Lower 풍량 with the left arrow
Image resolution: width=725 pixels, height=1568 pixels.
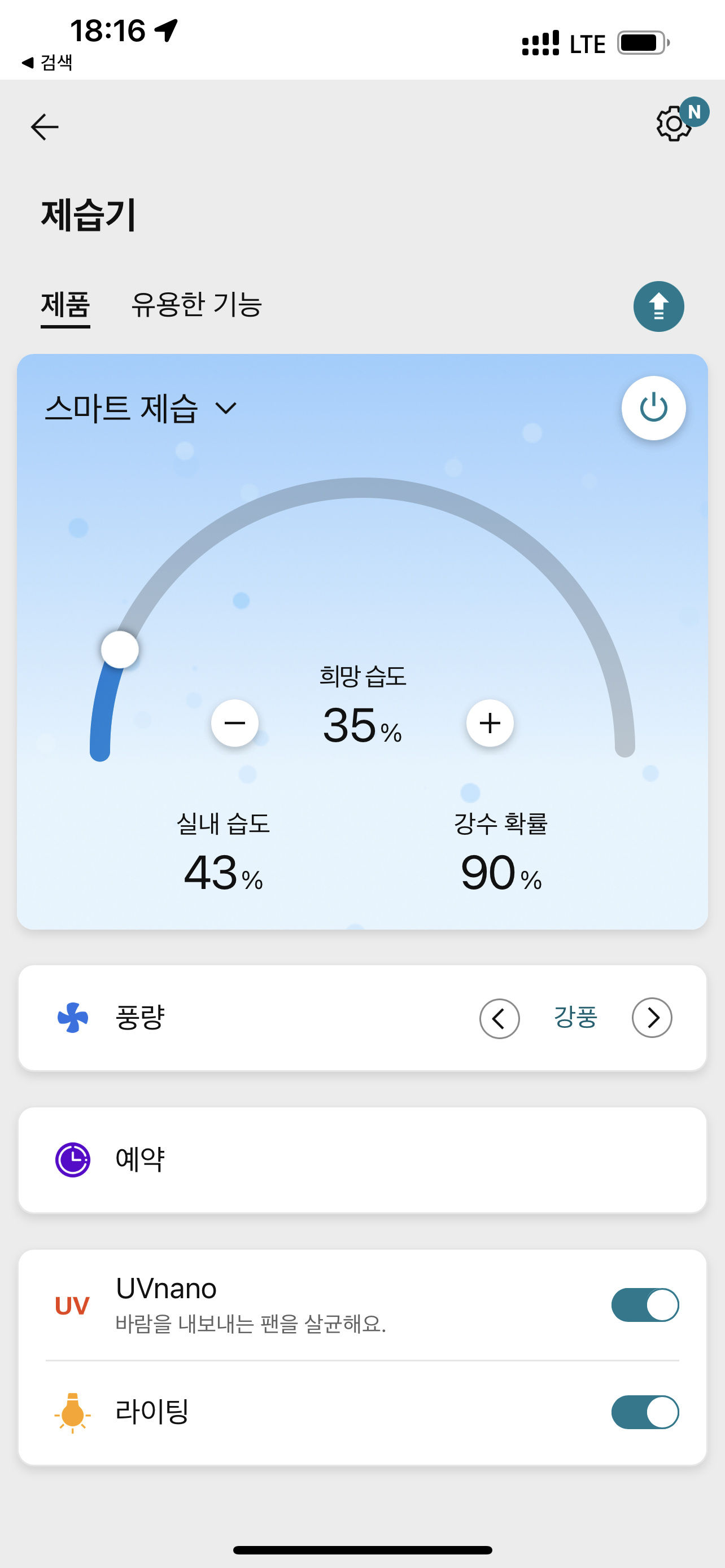point(499,1018)
